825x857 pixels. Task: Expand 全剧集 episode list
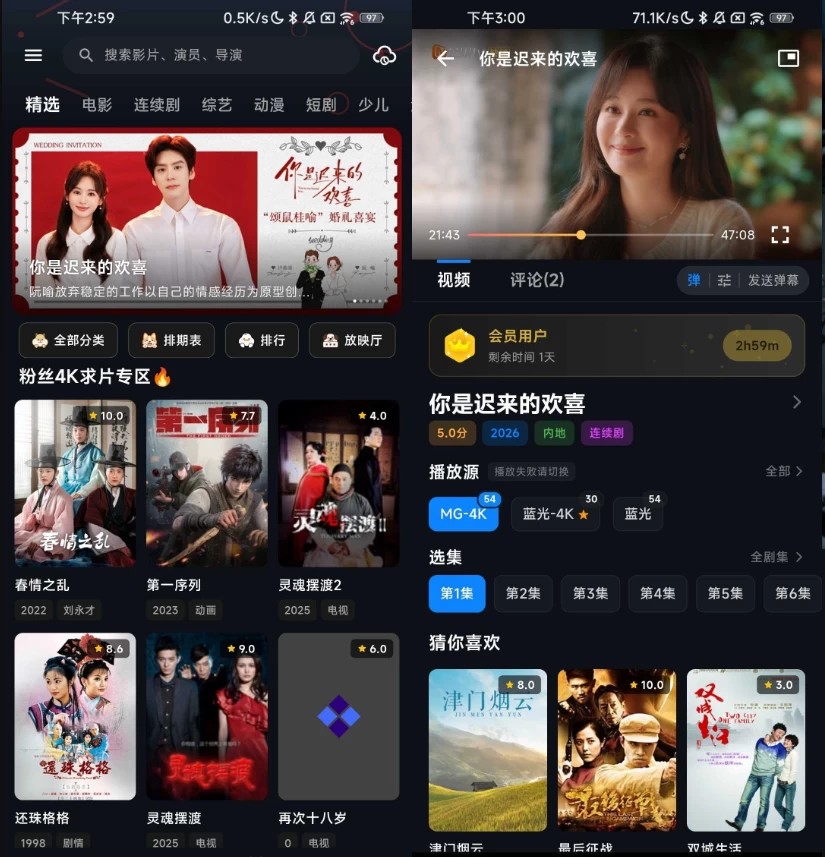pos(777,556)
